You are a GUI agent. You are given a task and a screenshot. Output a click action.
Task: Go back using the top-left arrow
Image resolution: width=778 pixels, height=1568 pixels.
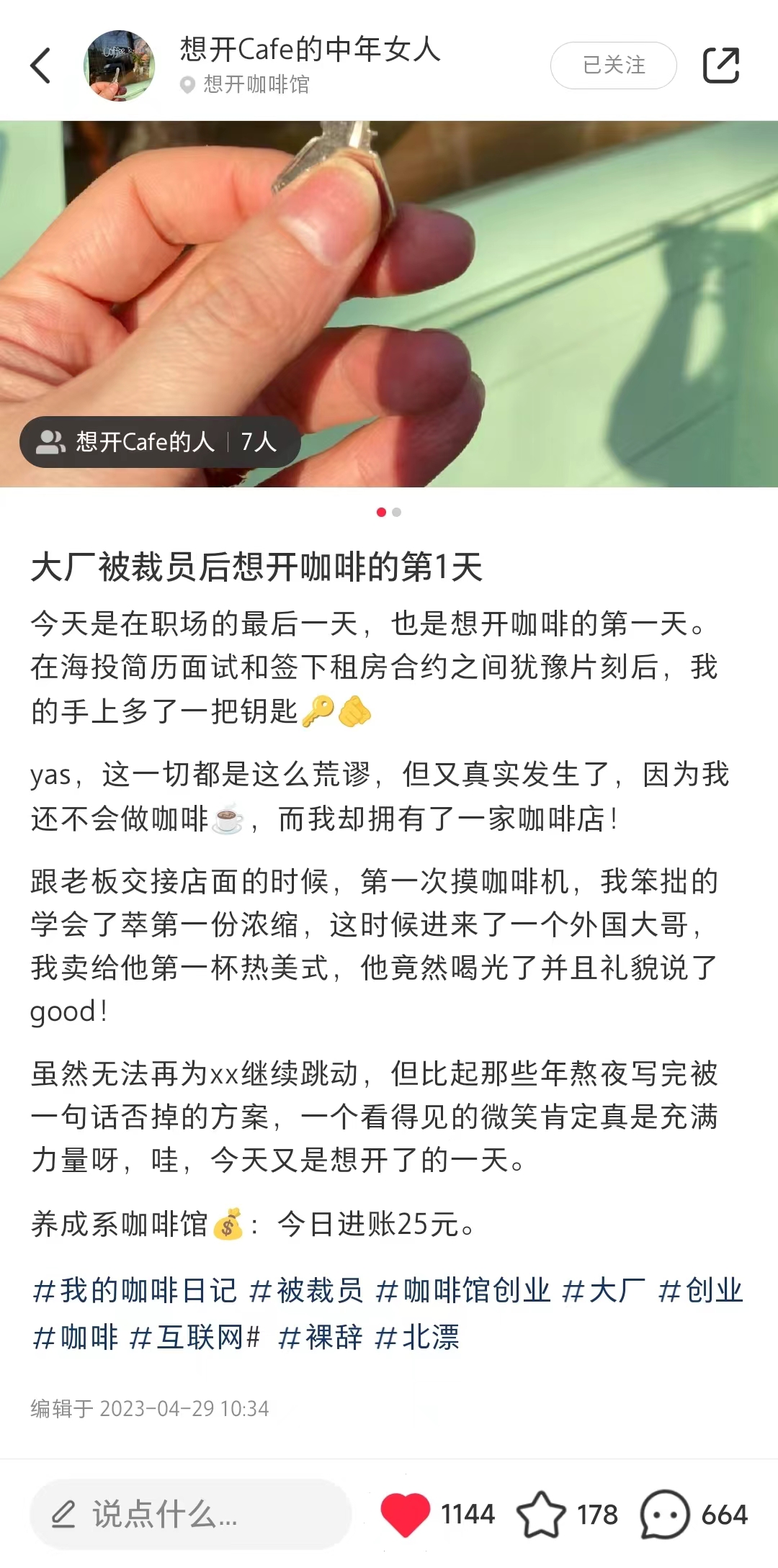pos(41,66)
